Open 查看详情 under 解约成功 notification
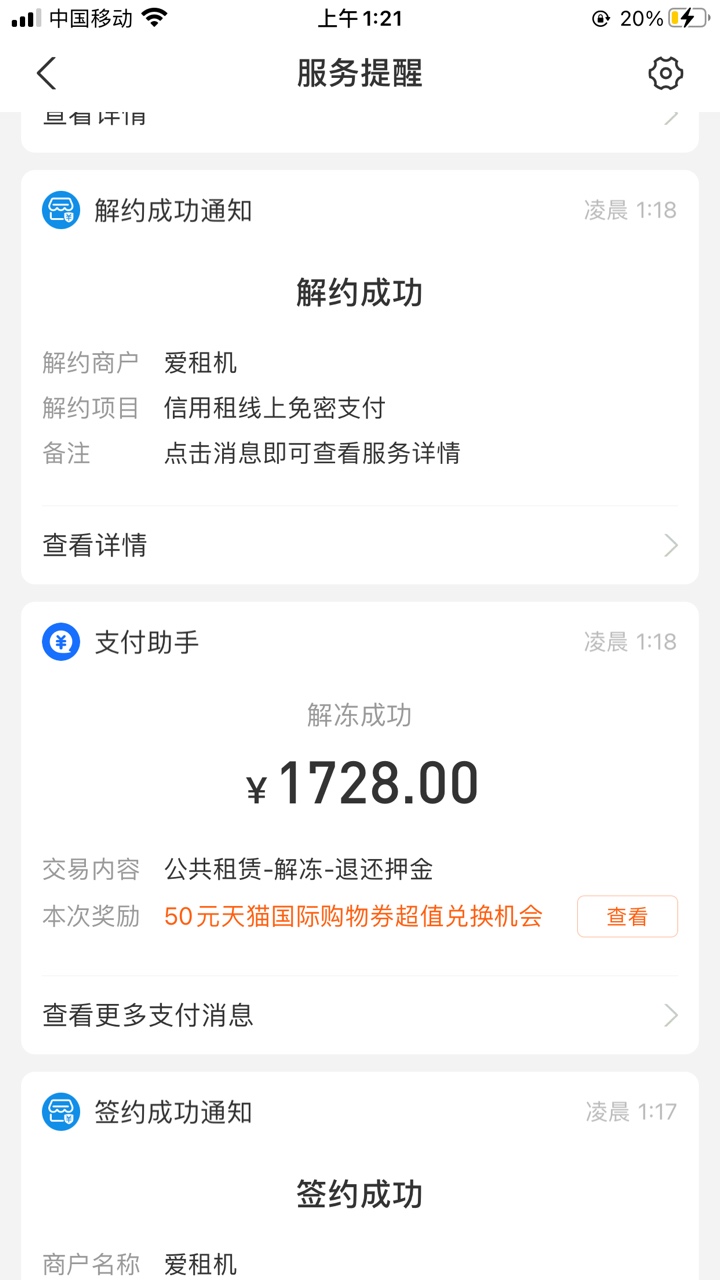The width and height of the screenshot is (720, 1280). [360, 545]
